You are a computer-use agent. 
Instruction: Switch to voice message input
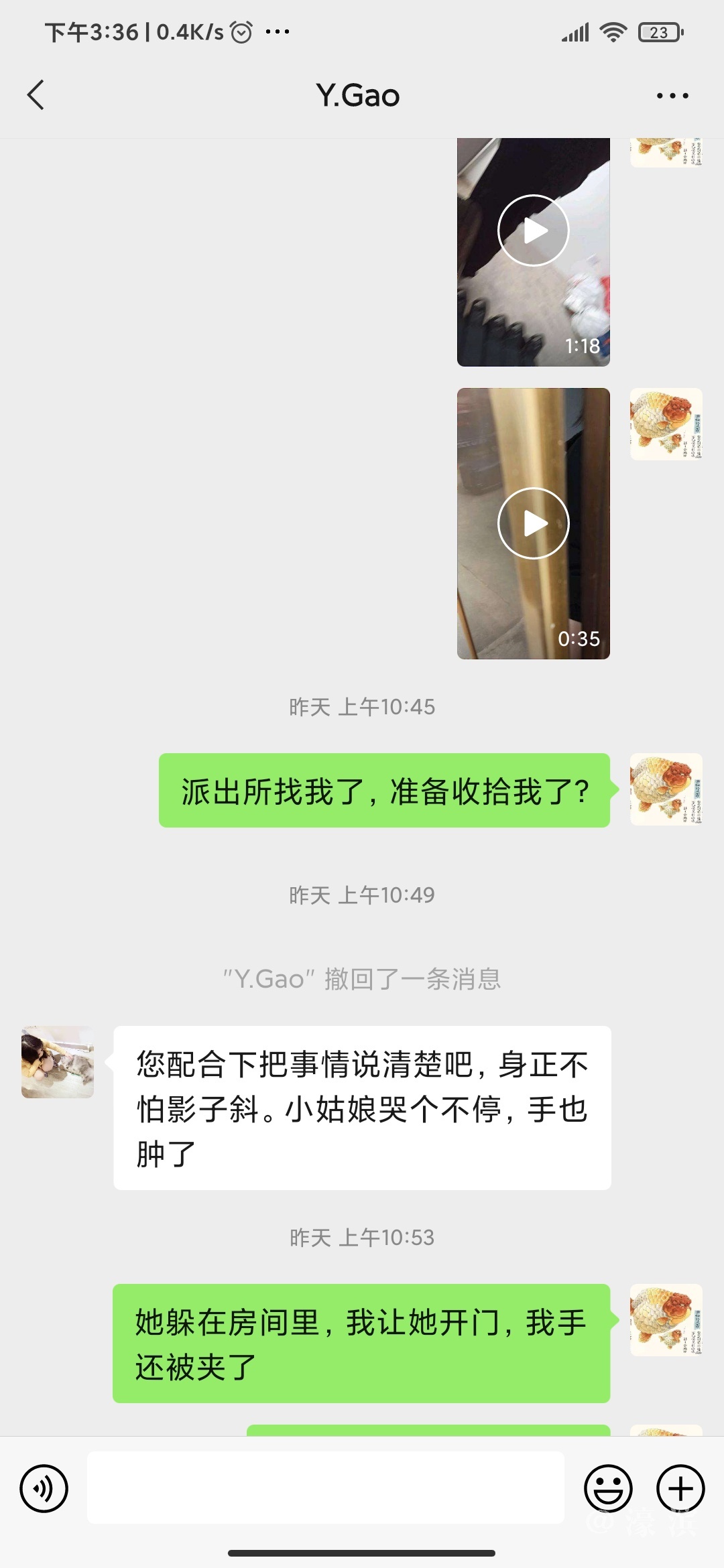[x=44, y=1488]
